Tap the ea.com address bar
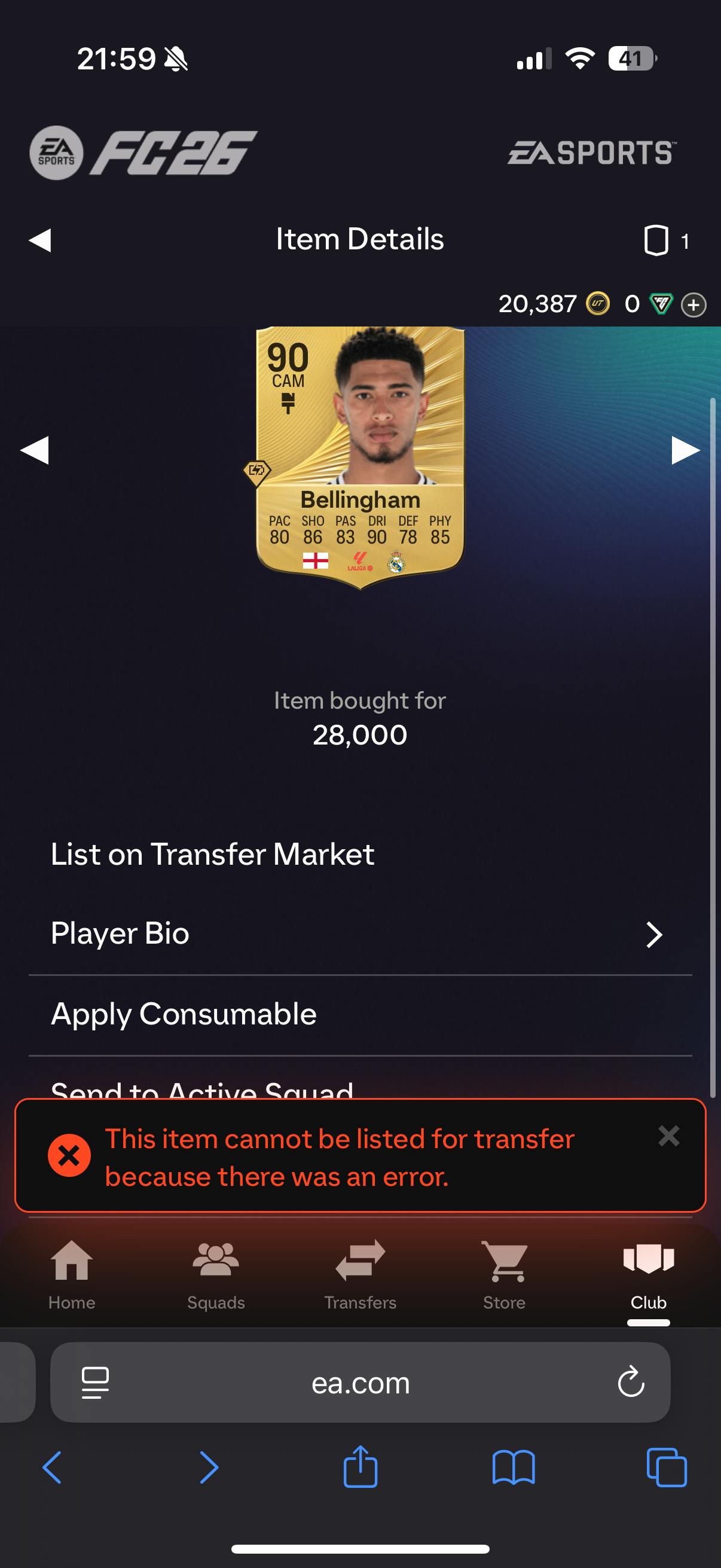The image size is (721, 1568). pyautogui.click(x=360, y=1383)
